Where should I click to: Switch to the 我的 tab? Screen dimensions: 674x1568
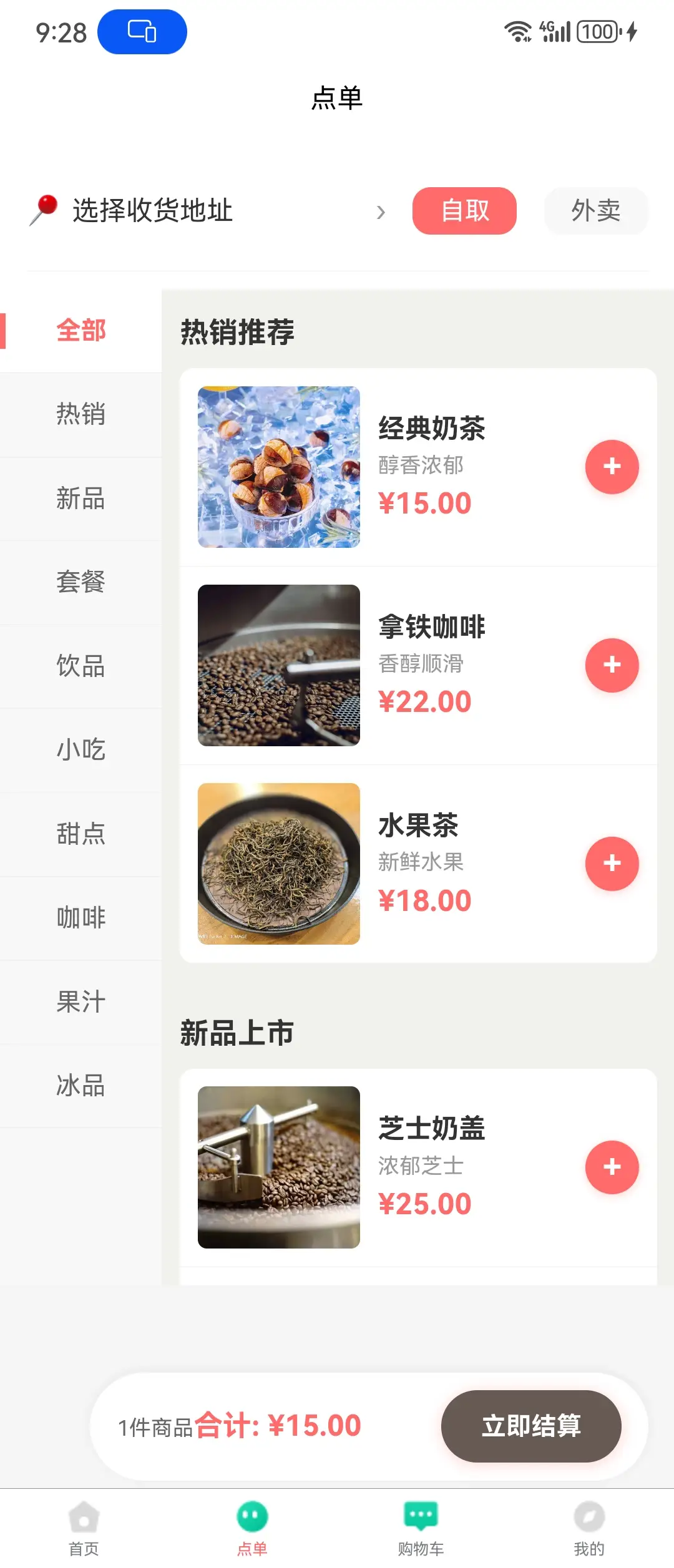tap(589, 1527)
